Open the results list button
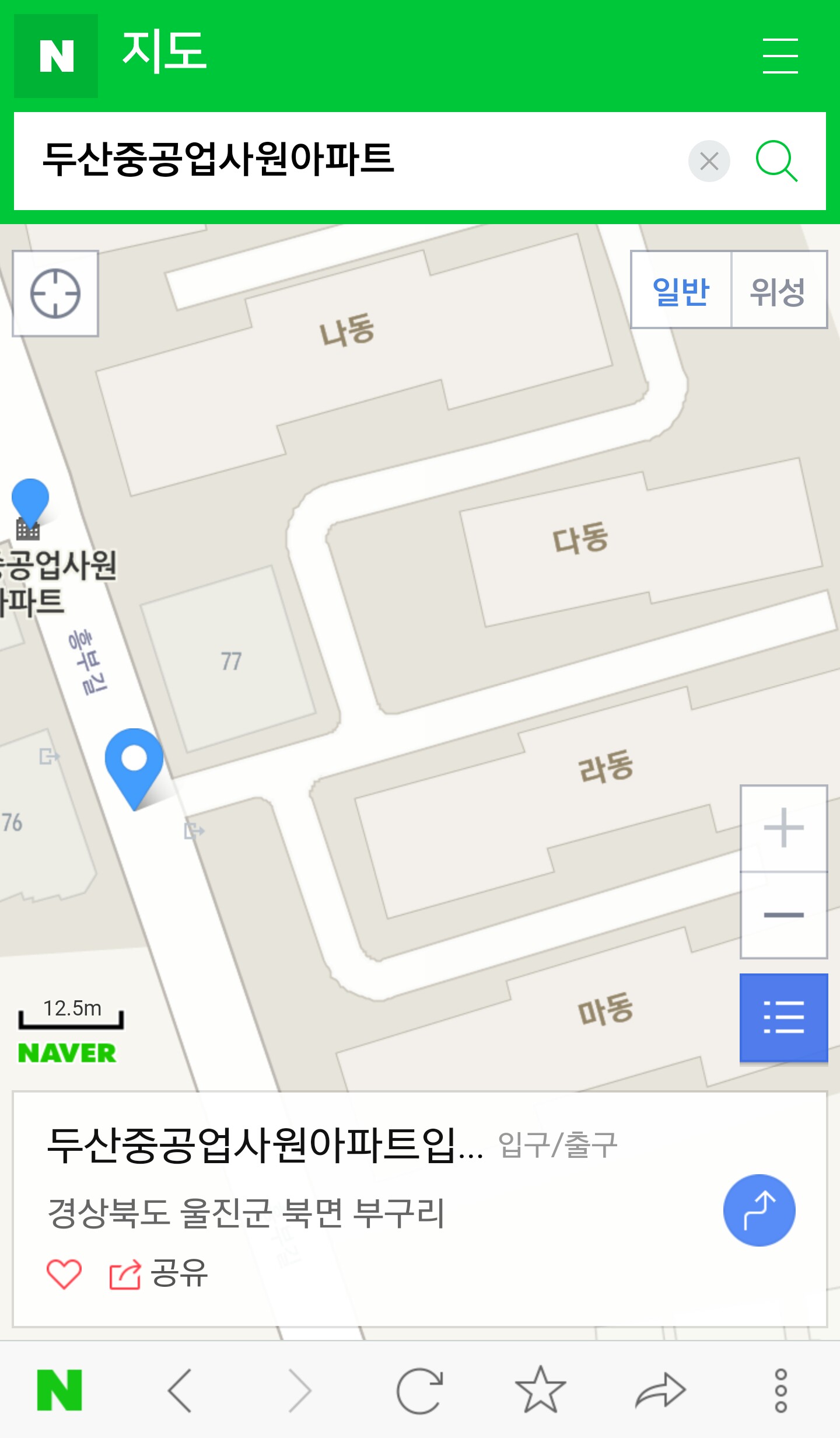 (783, 1017)
